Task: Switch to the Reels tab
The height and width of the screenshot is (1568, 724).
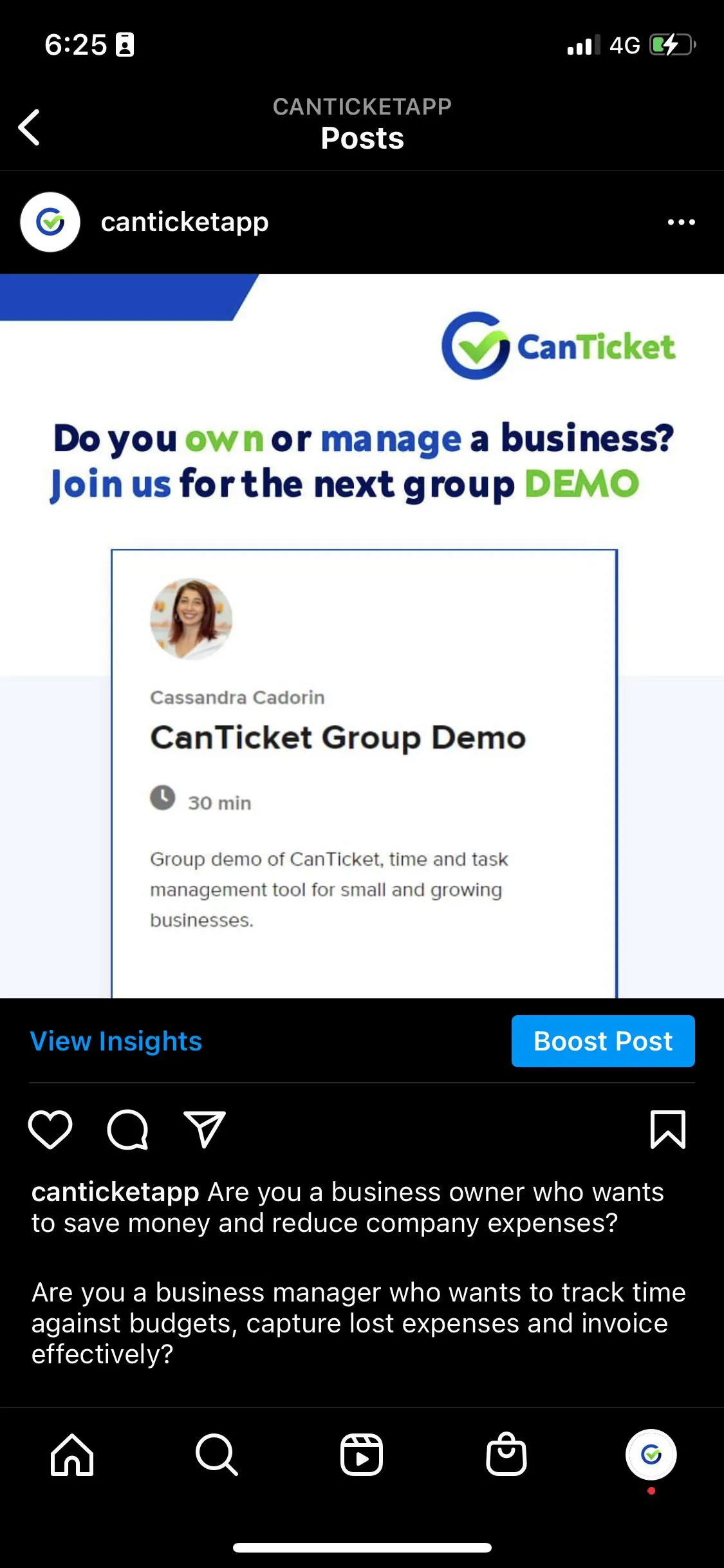Action: 362,1455
